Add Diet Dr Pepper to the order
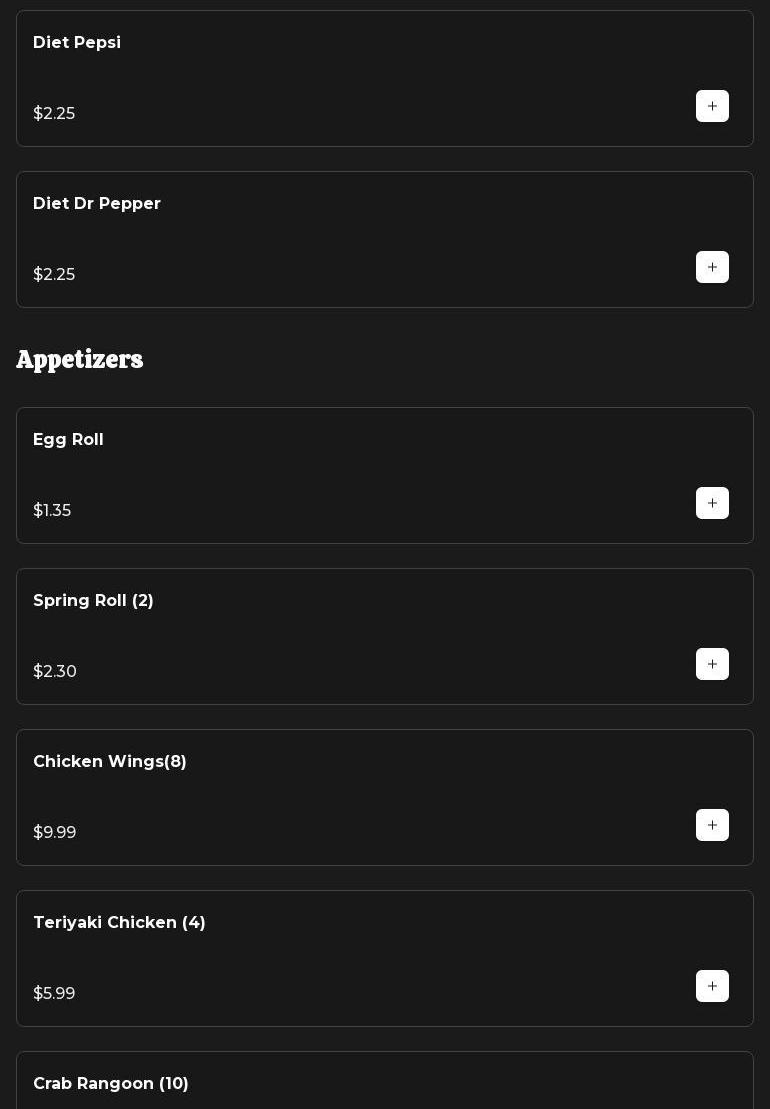The height and width of the screenshot is (1109, 770). coord(712,267)
